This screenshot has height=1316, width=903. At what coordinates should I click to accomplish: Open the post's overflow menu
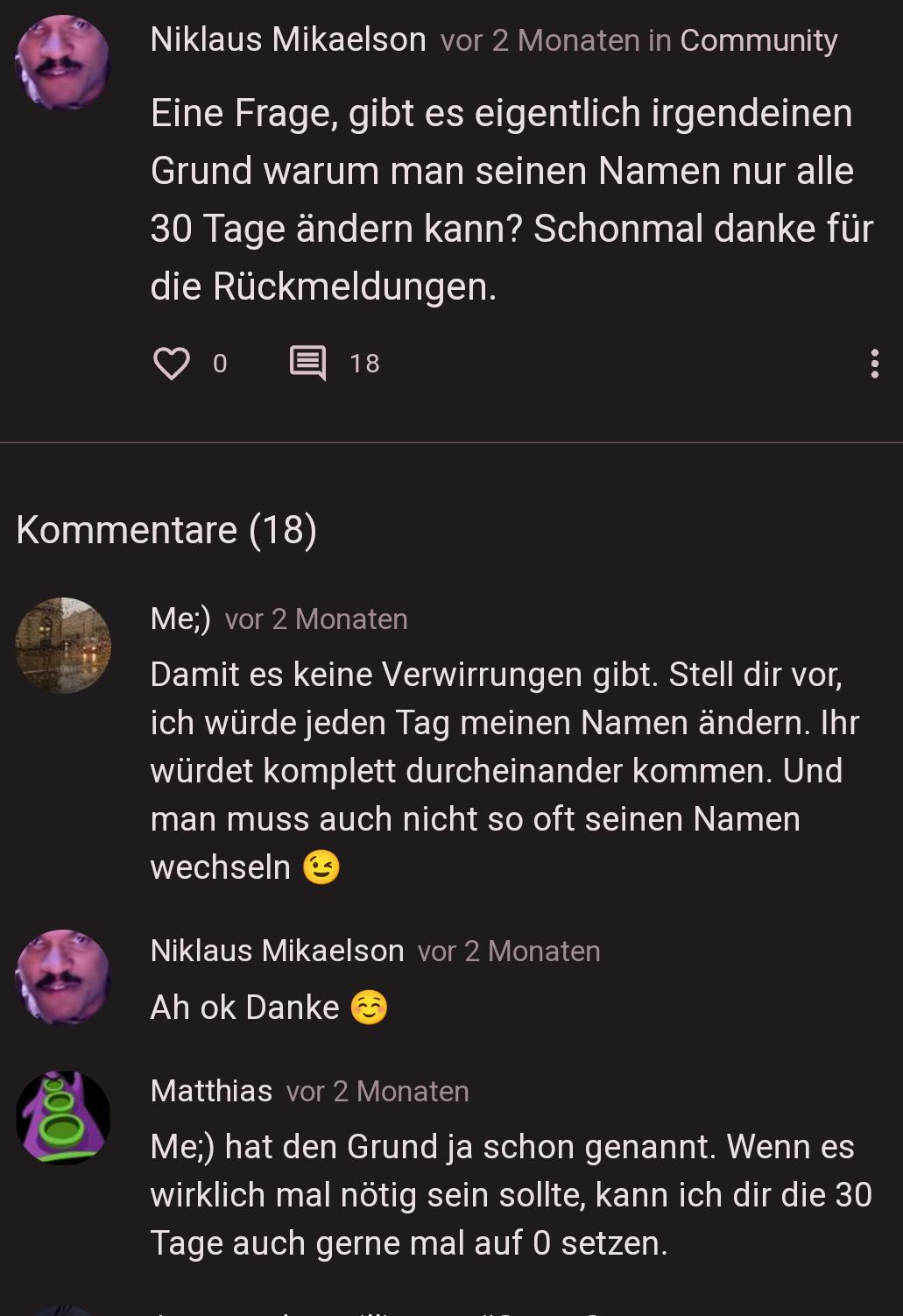point(874,363)
